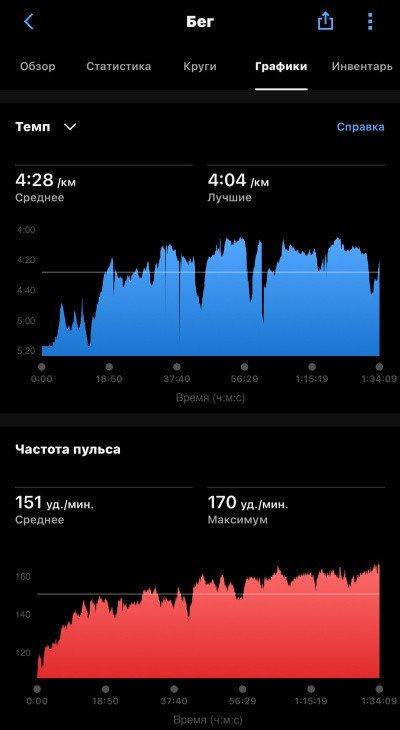The image size is (400, 730).
Task: Open the Круги tab
Action: [x=200, y=67]
